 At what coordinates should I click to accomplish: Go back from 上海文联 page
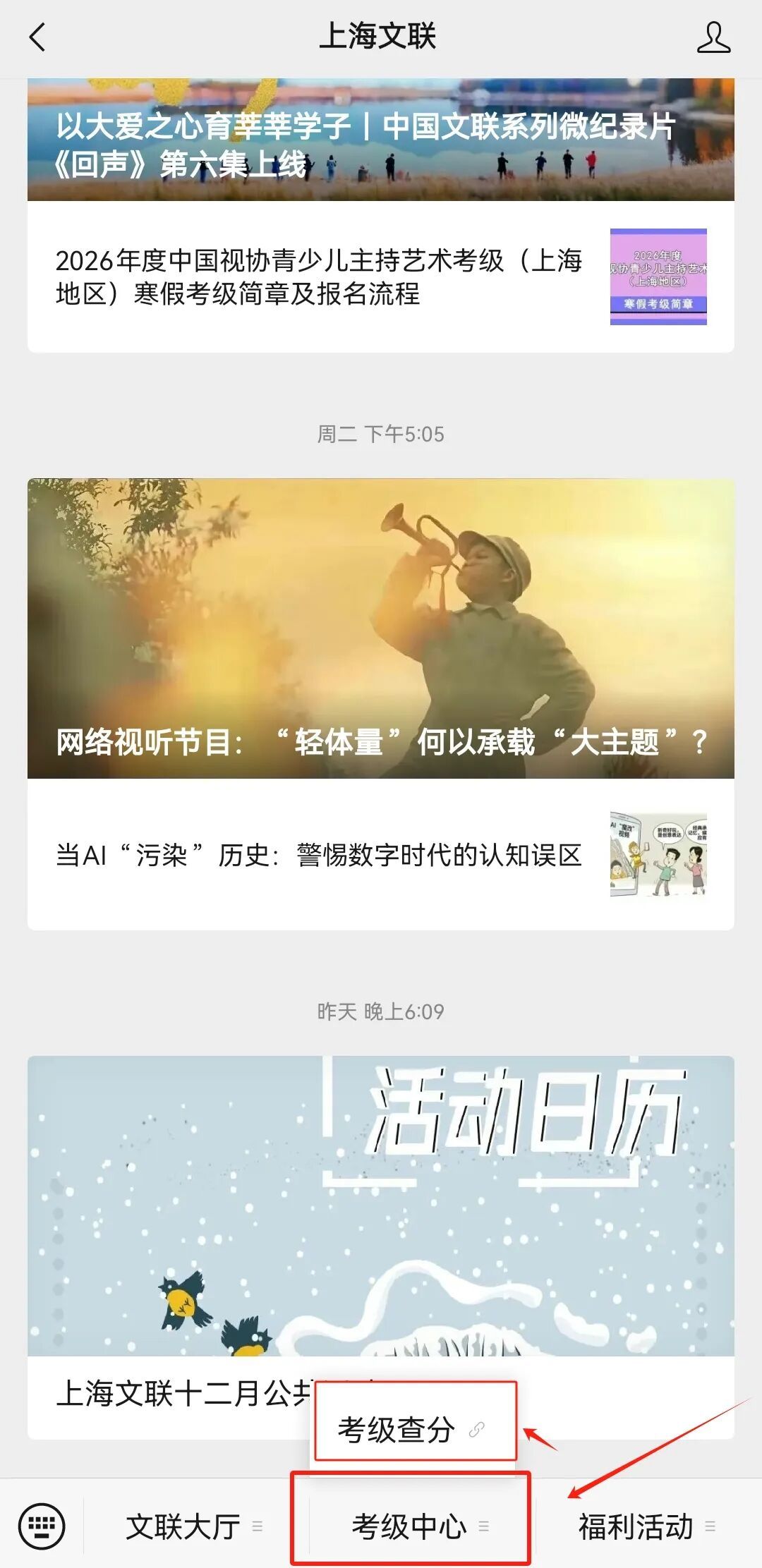(37, 37)
